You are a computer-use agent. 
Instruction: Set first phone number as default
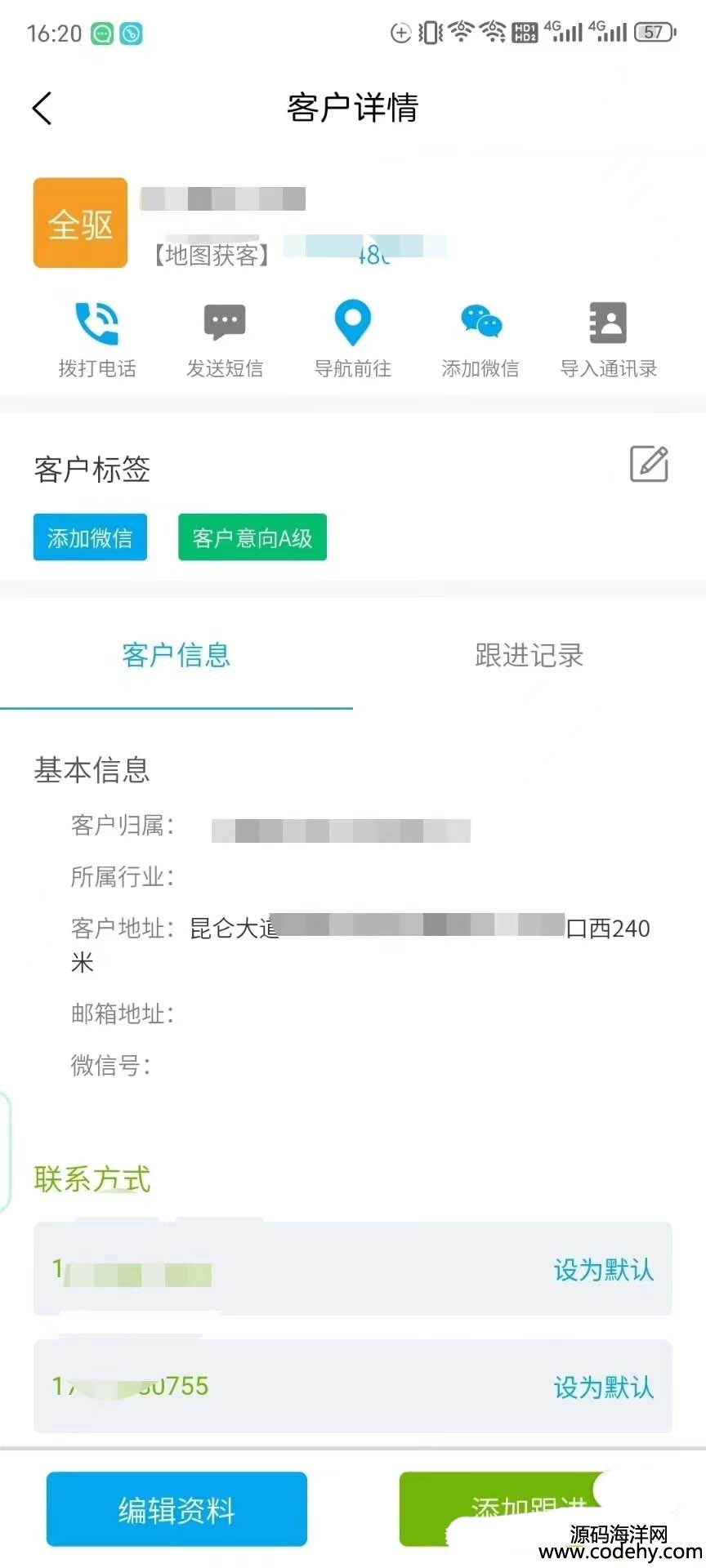coord(604,1270)
